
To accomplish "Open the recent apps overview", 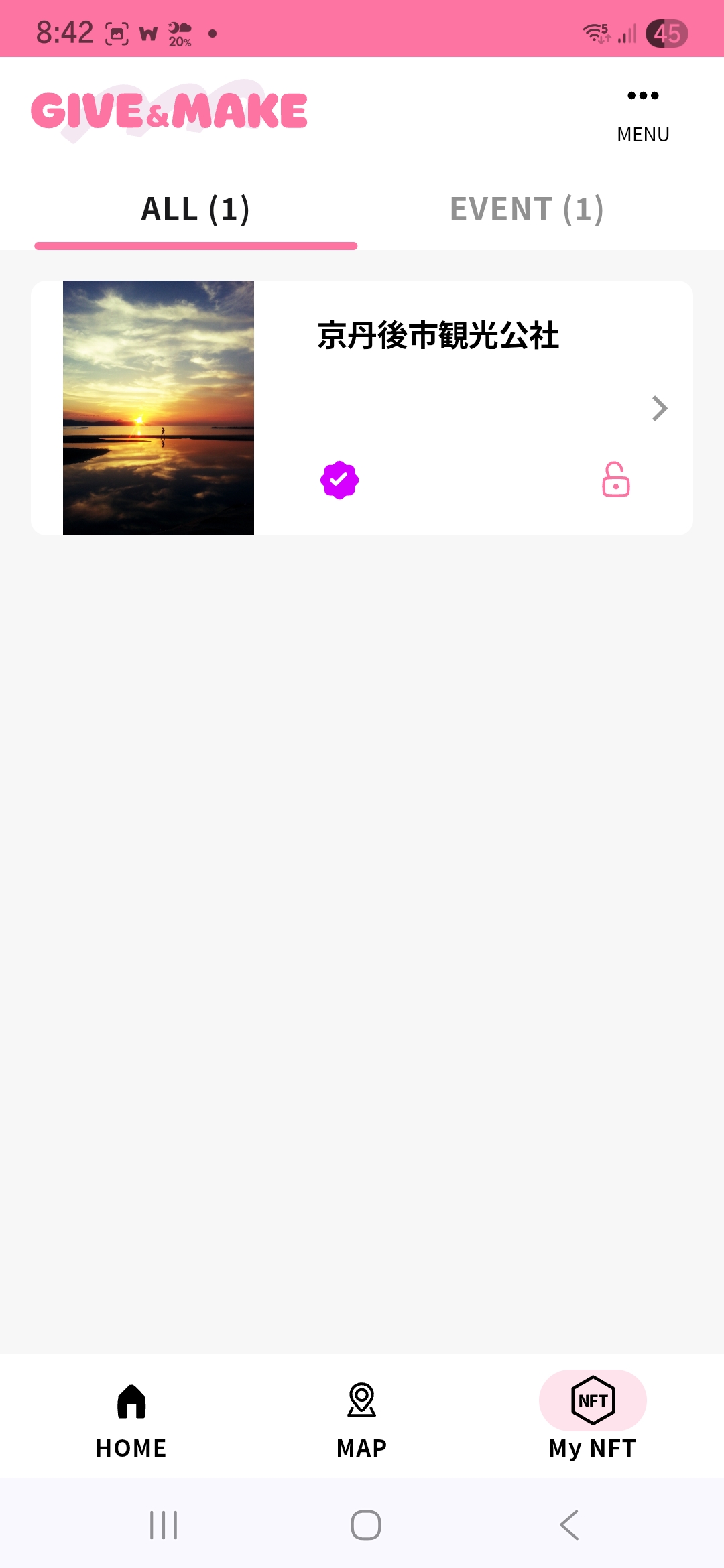I will point(164,1525).
